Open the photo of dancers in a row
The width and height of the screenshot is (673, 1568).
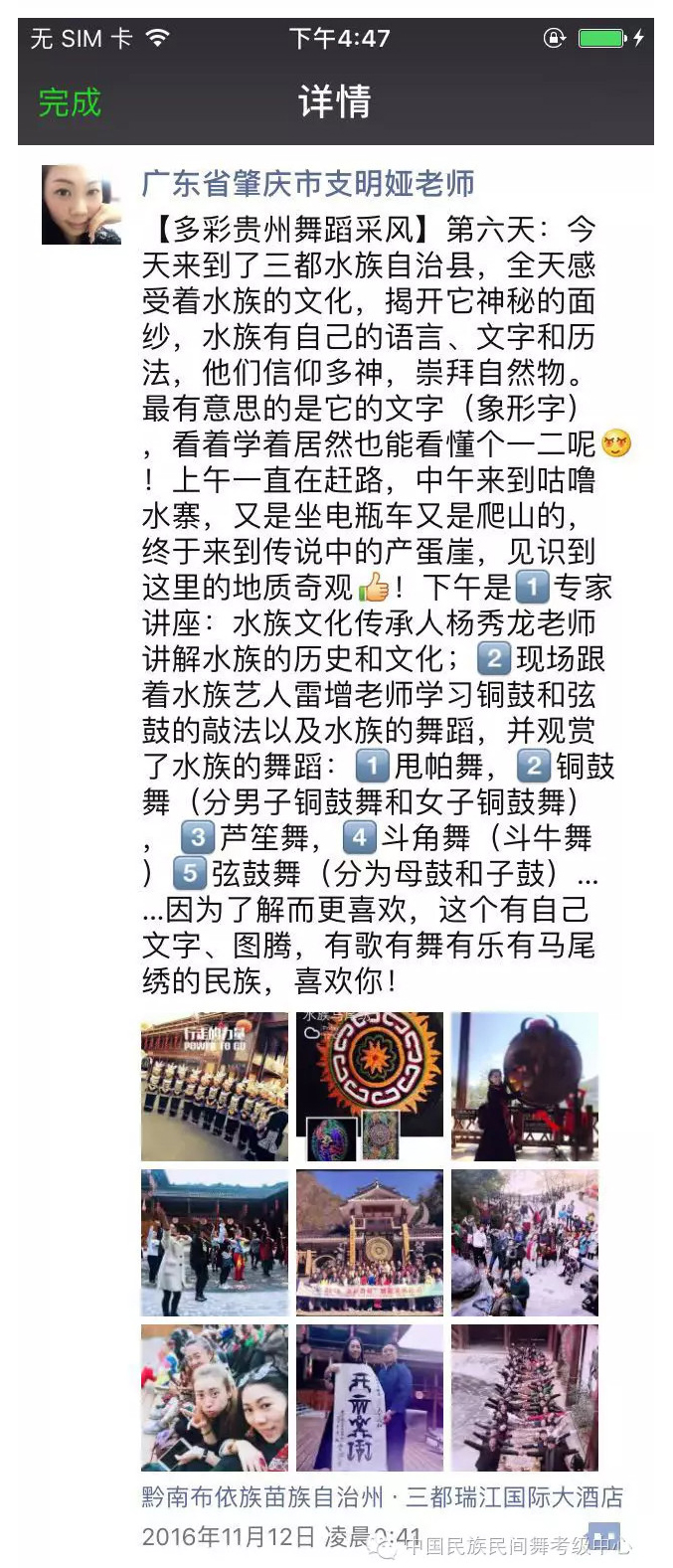(215, 1087)
